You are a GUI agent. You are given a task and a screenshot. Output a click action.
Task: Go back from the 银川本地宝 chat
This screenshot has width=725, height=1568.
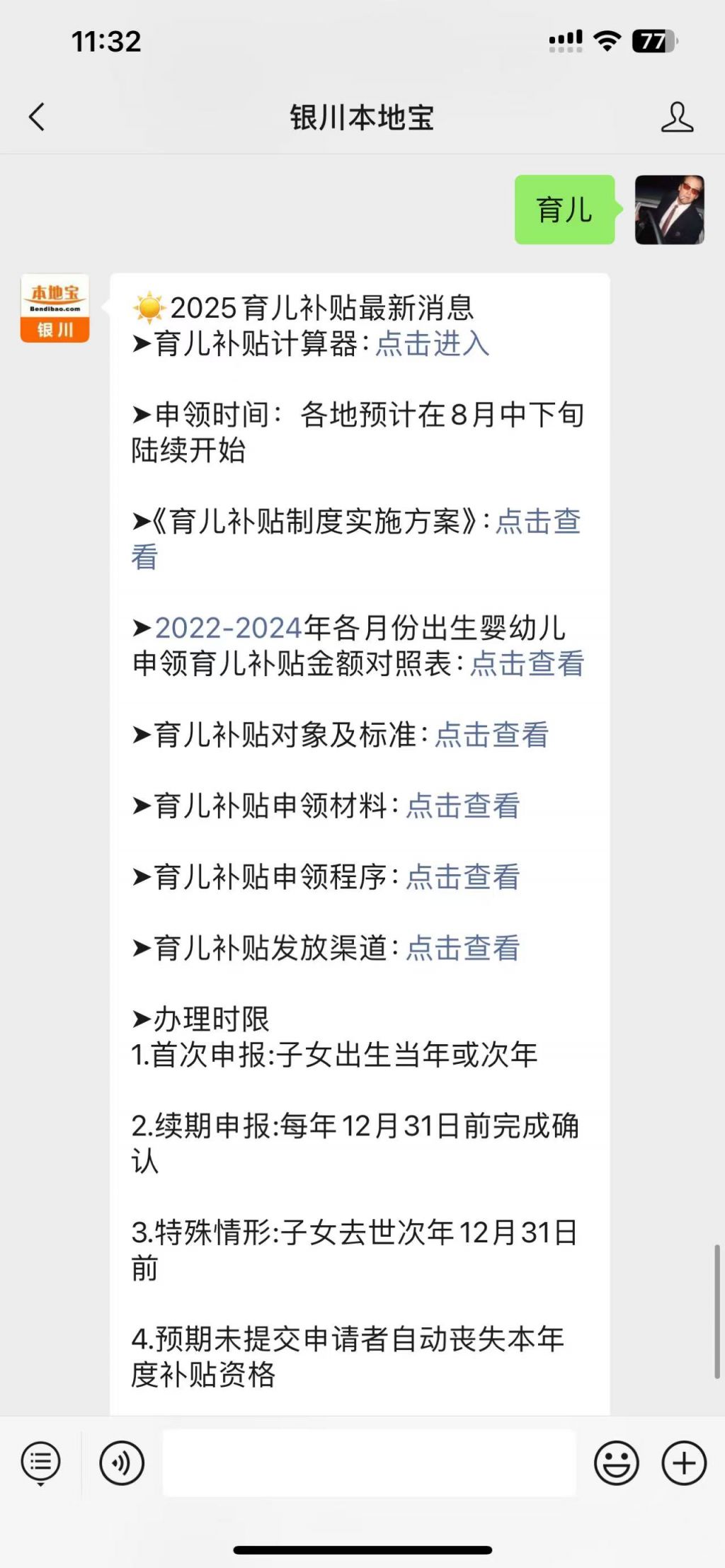[37, 117]
